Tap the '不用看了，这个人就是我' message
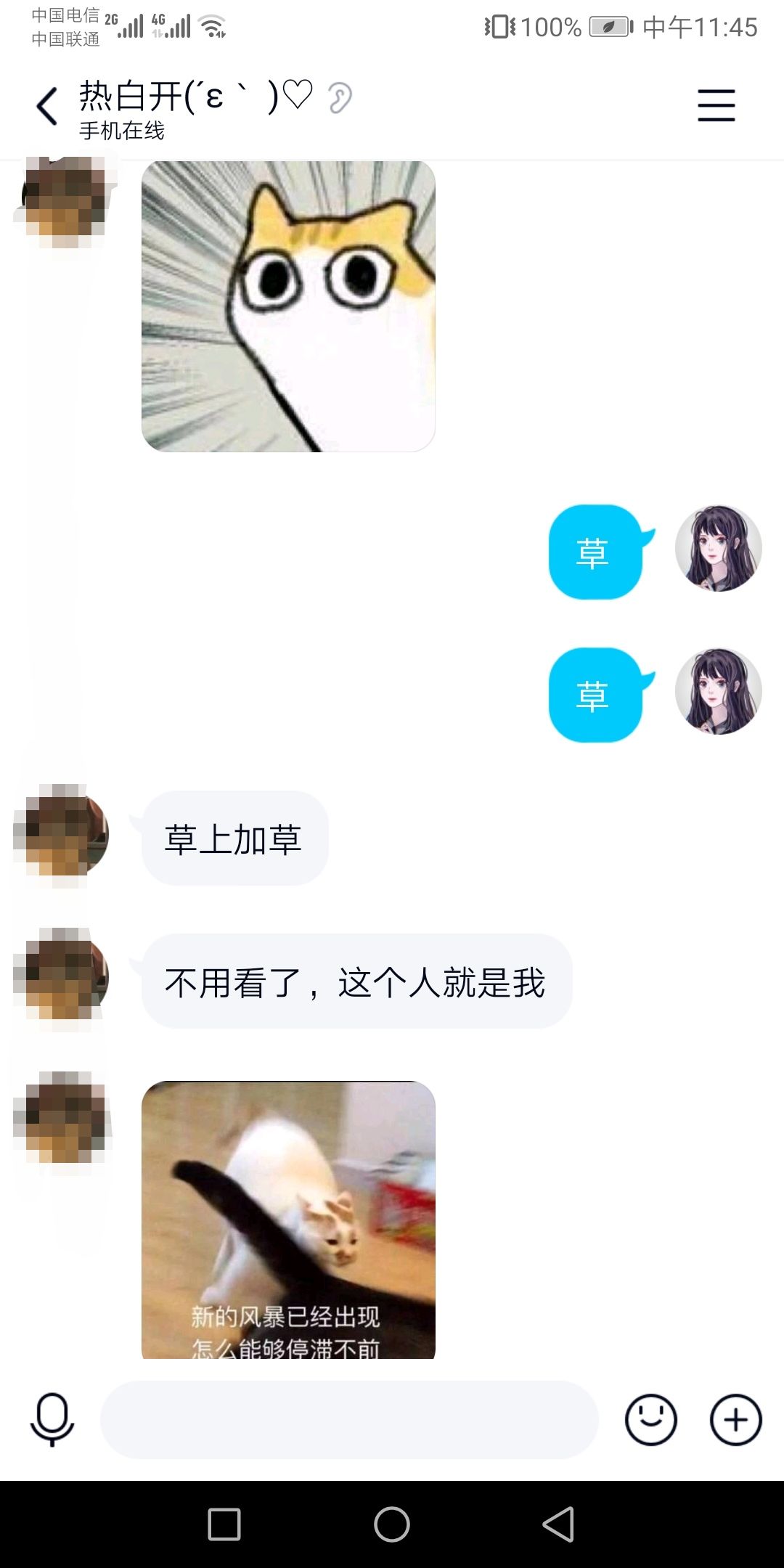784x1568 pixels. point(356,980)
